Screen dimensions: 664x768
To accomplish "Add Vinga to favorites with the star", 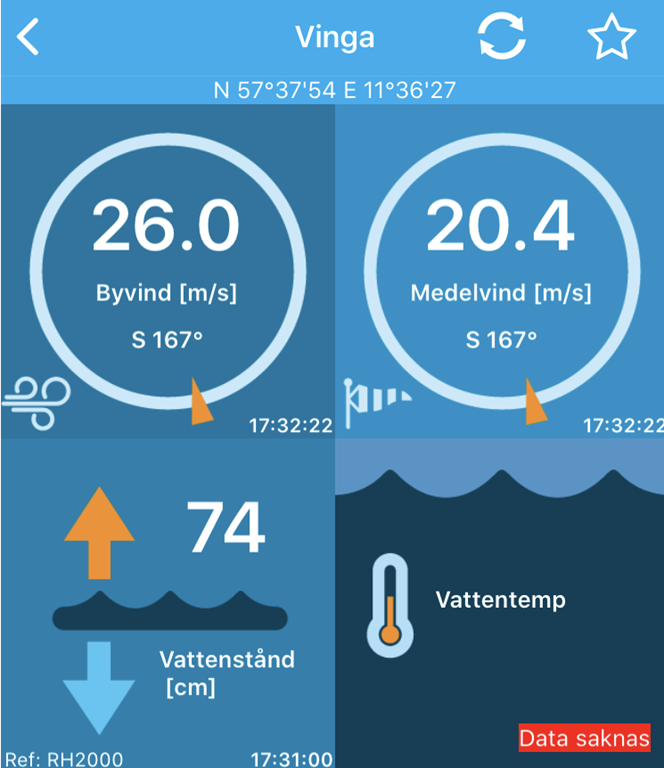I will point(611,38).
